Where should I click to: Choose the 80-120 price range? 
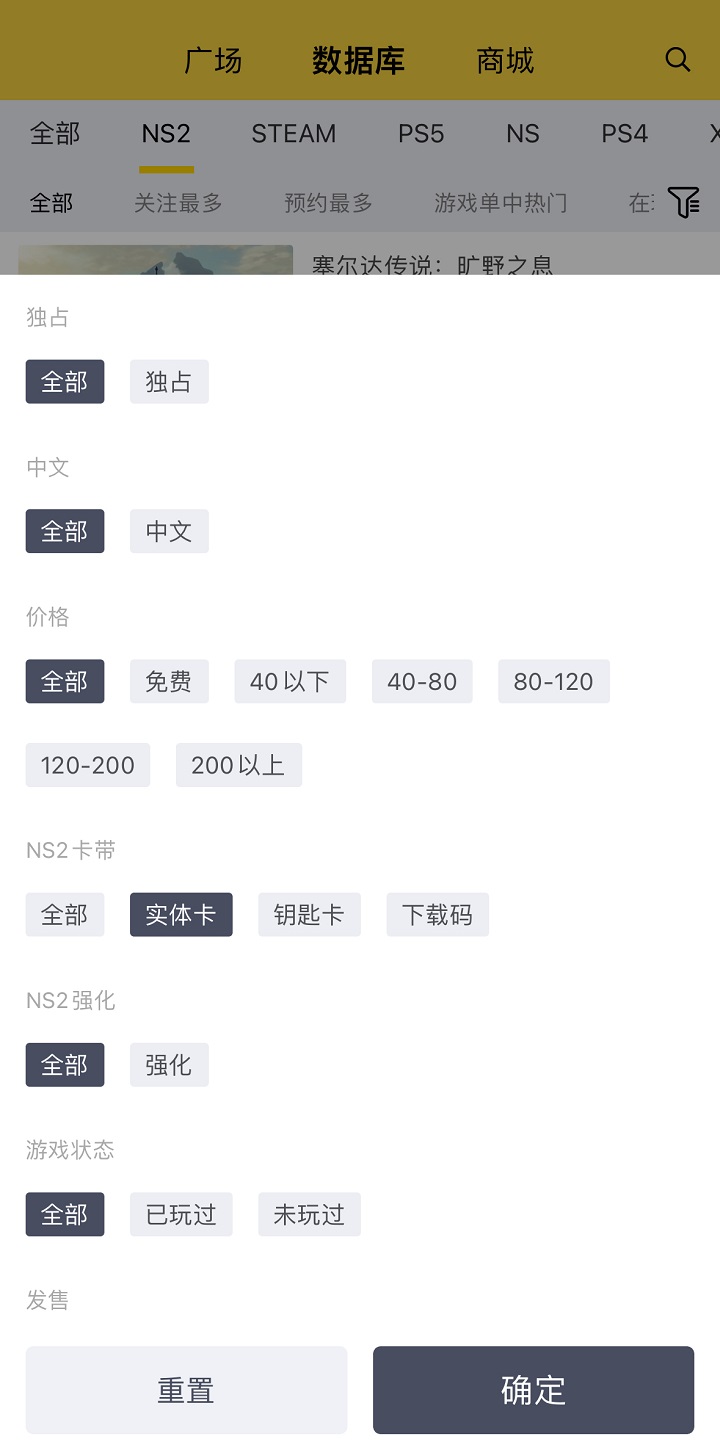(553, 681)
